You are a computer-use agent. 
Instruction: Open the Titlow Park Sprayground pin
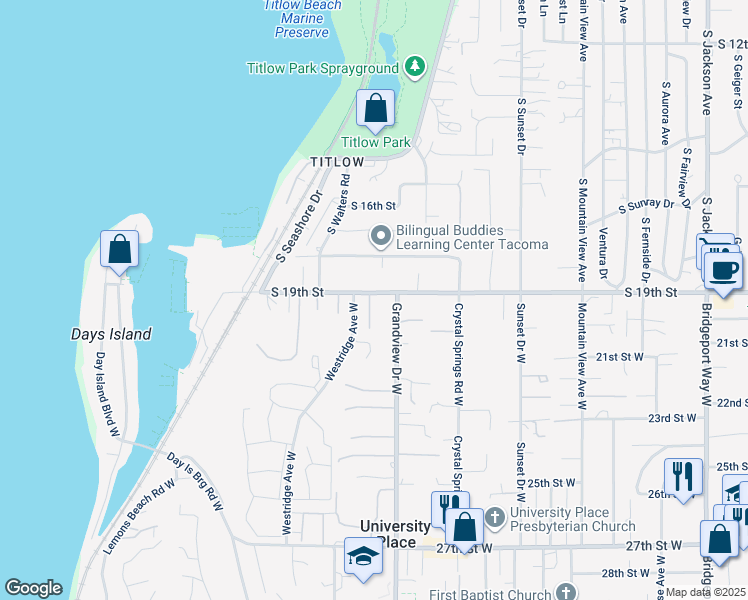[415, 67]
